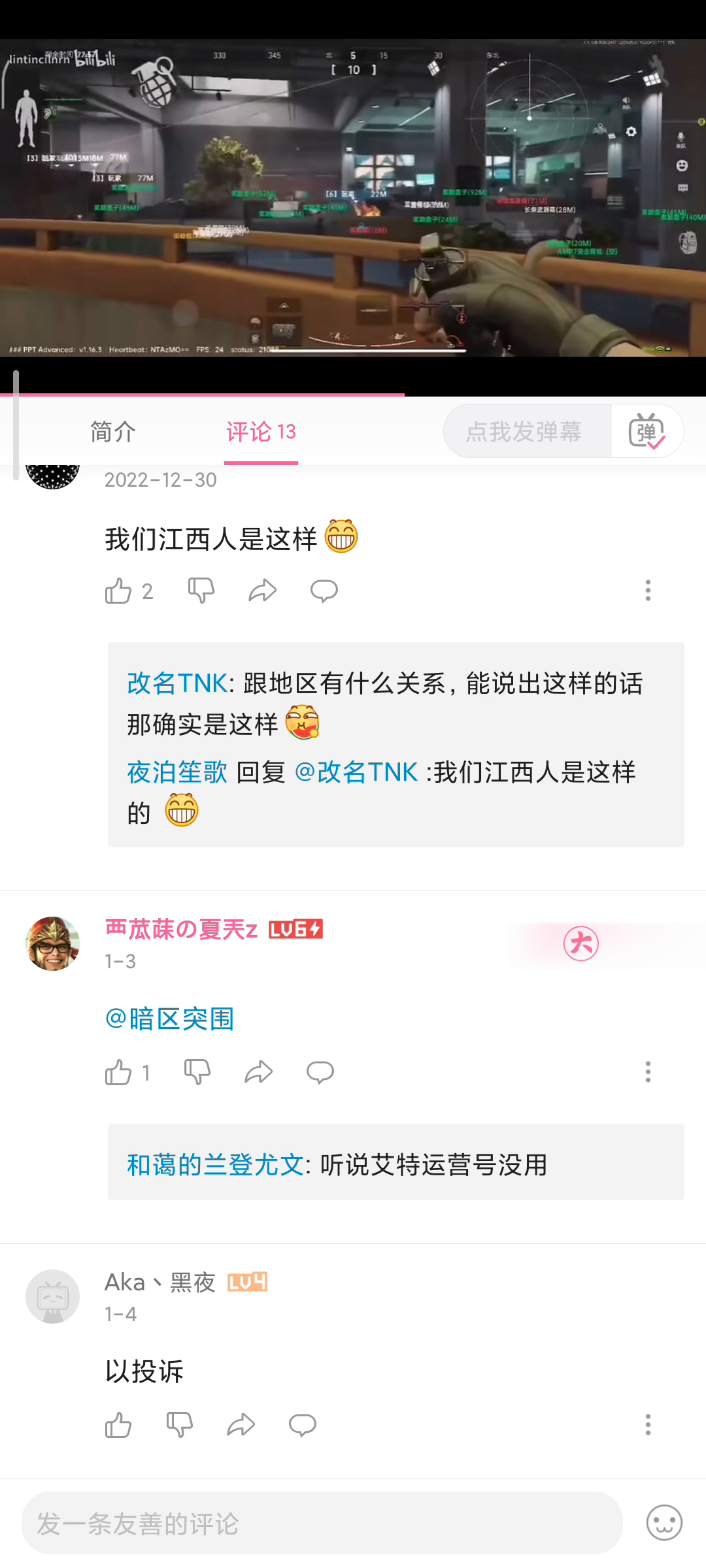Screen dimensions: 706x1568
Task: Open more options for the 以投诉 comment
Action: coord(648,1425)
